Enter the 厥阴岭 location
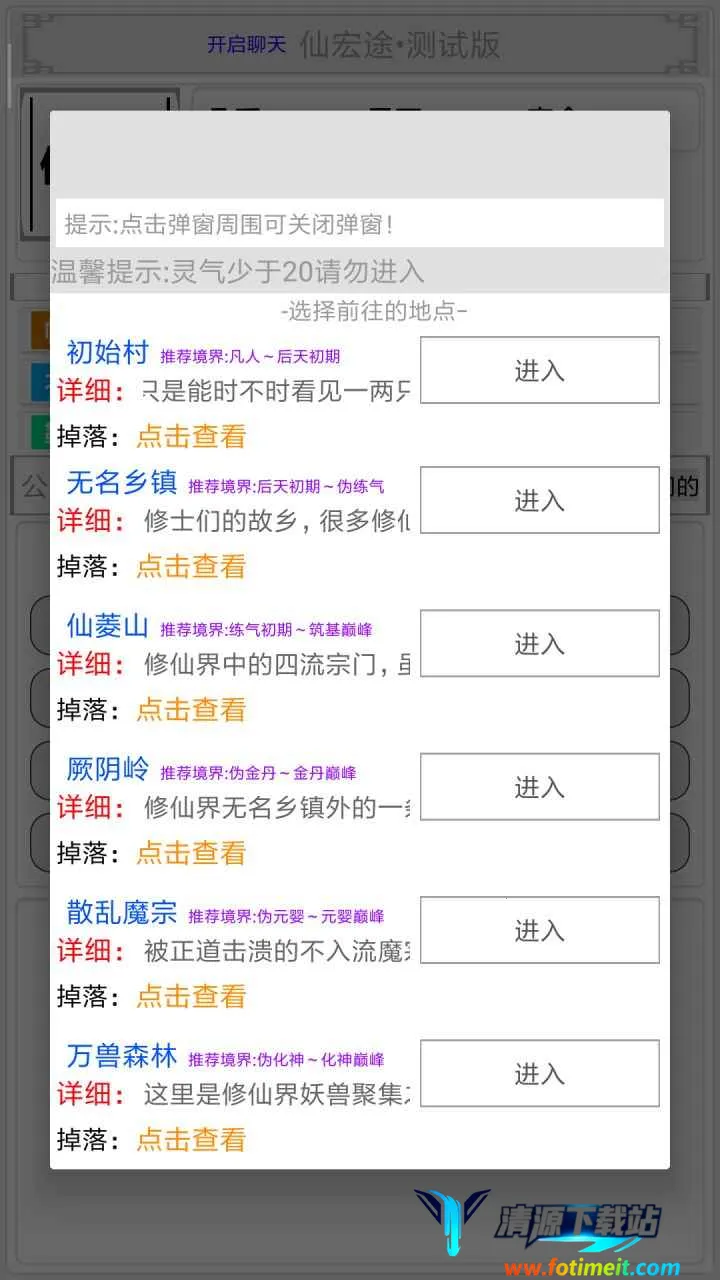Viewport: 720px width, 1280px height. coord(539,787)
